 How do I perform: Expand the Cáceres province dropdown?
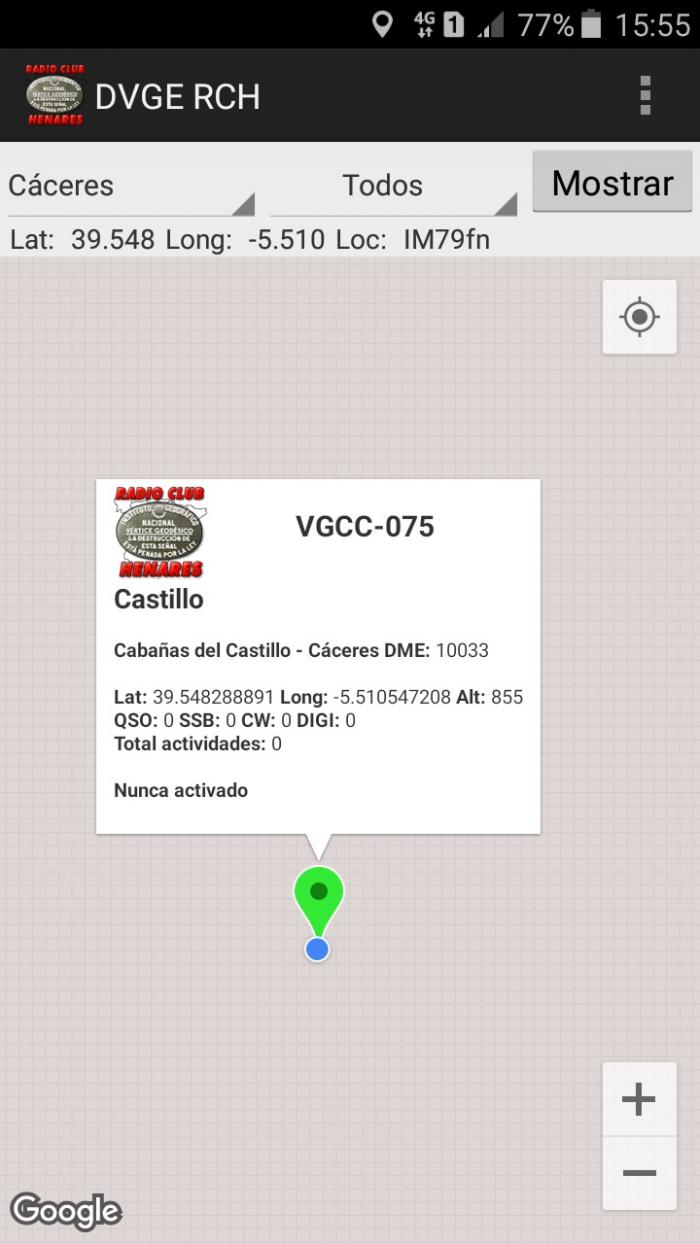(x=131, y=186)
